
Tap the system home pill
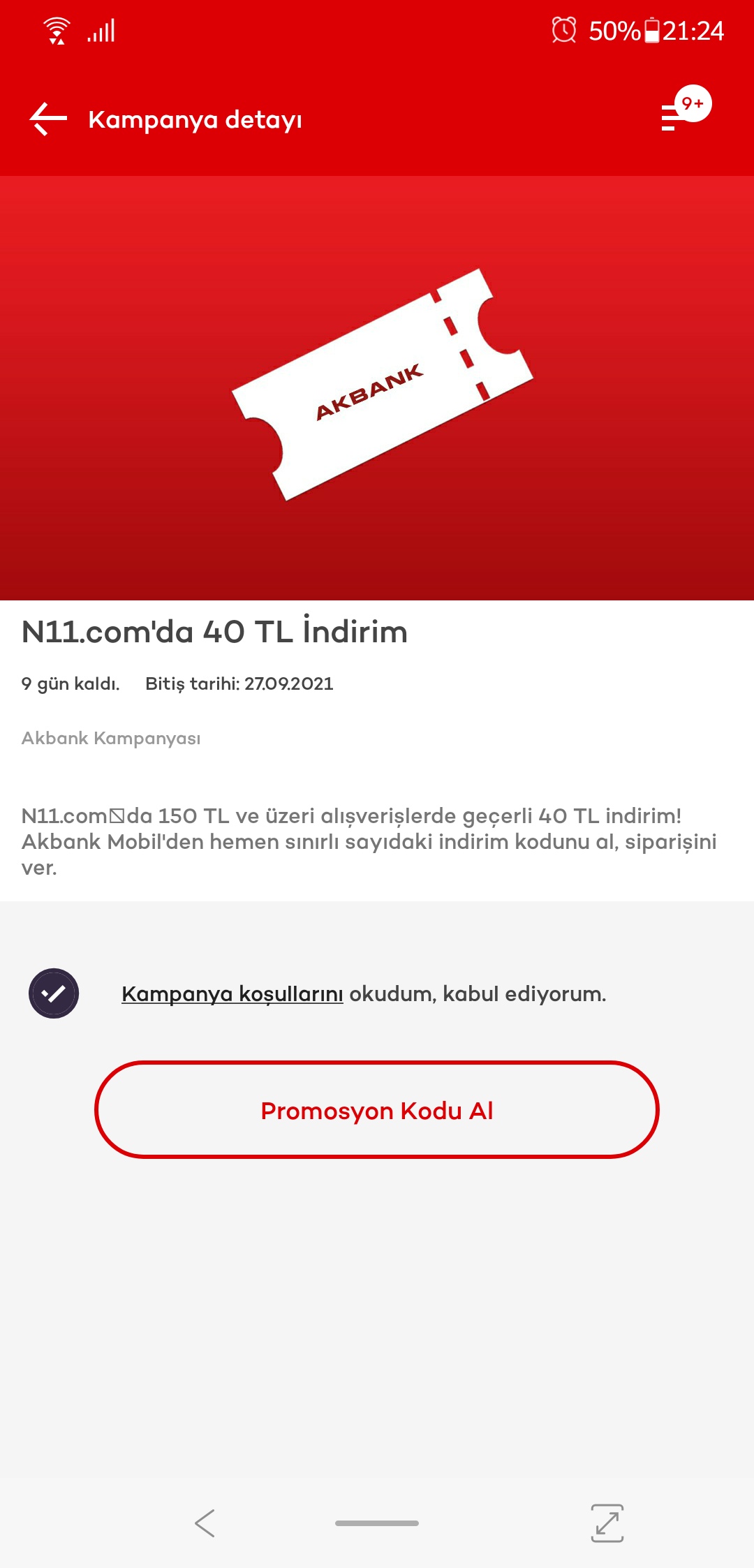coord(377,1523)
